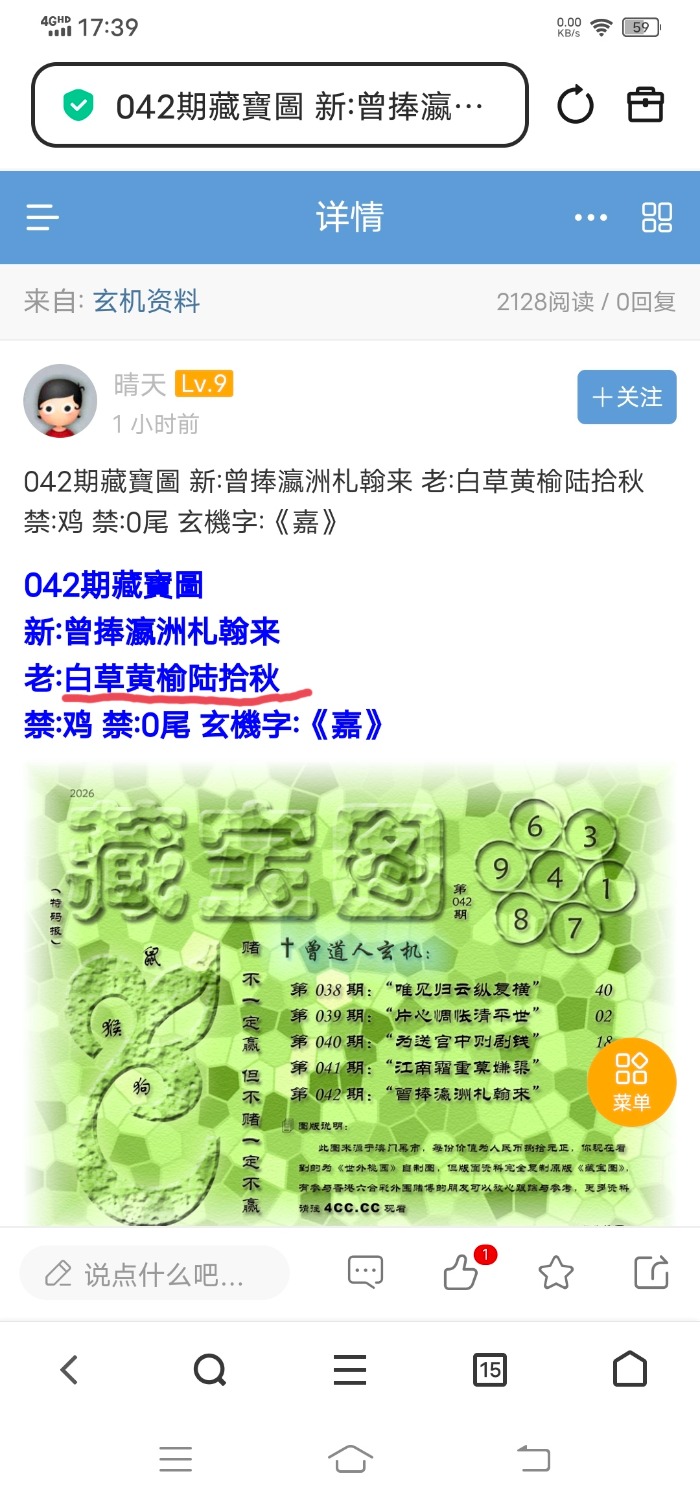Image resolution: width=700 pixels, height=1500 pixels.
Task: Open the grid icon in header
Action: pyautogui.click(x=657, y=217)
